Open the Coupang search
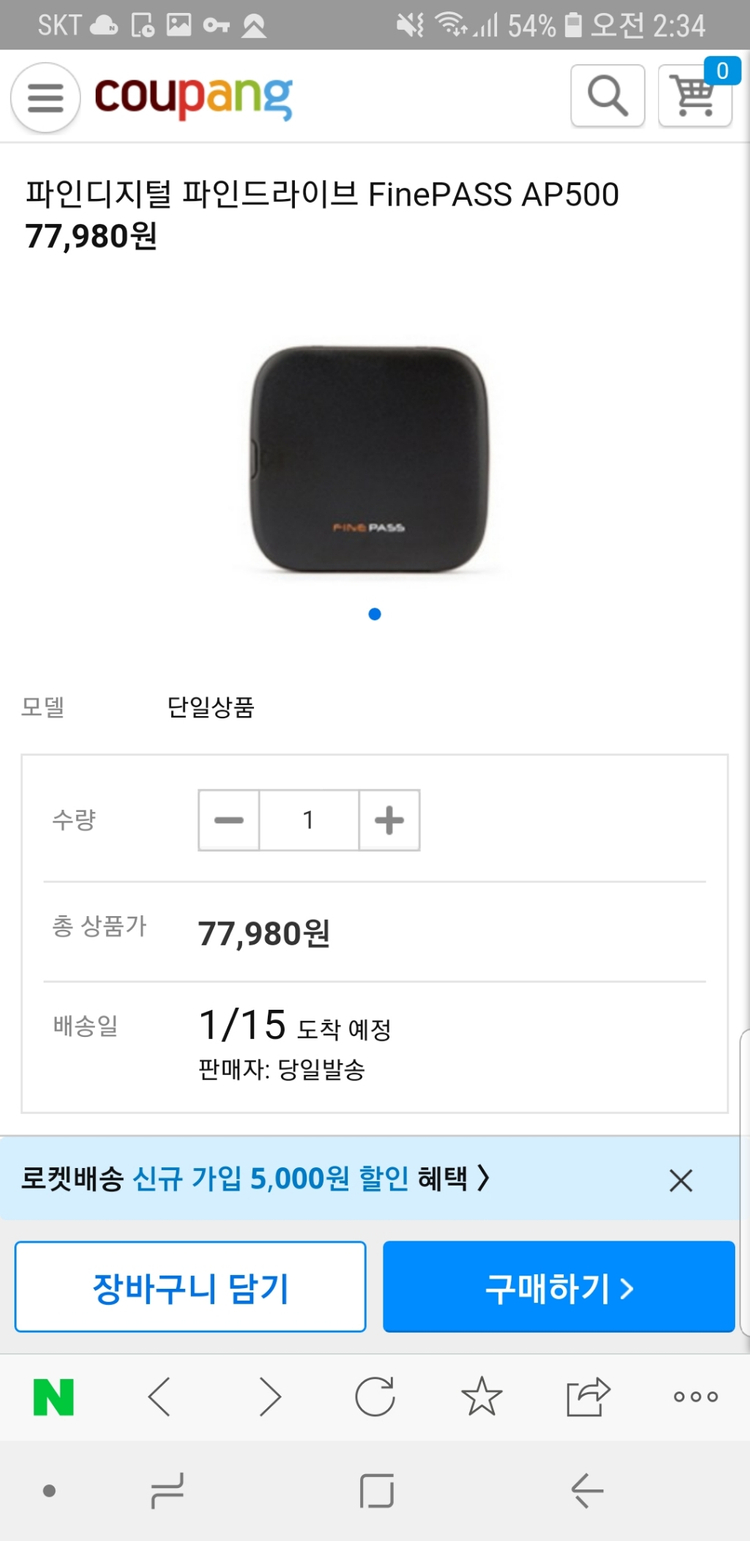This screenshot has height=1541, width=750. [606, 96]
